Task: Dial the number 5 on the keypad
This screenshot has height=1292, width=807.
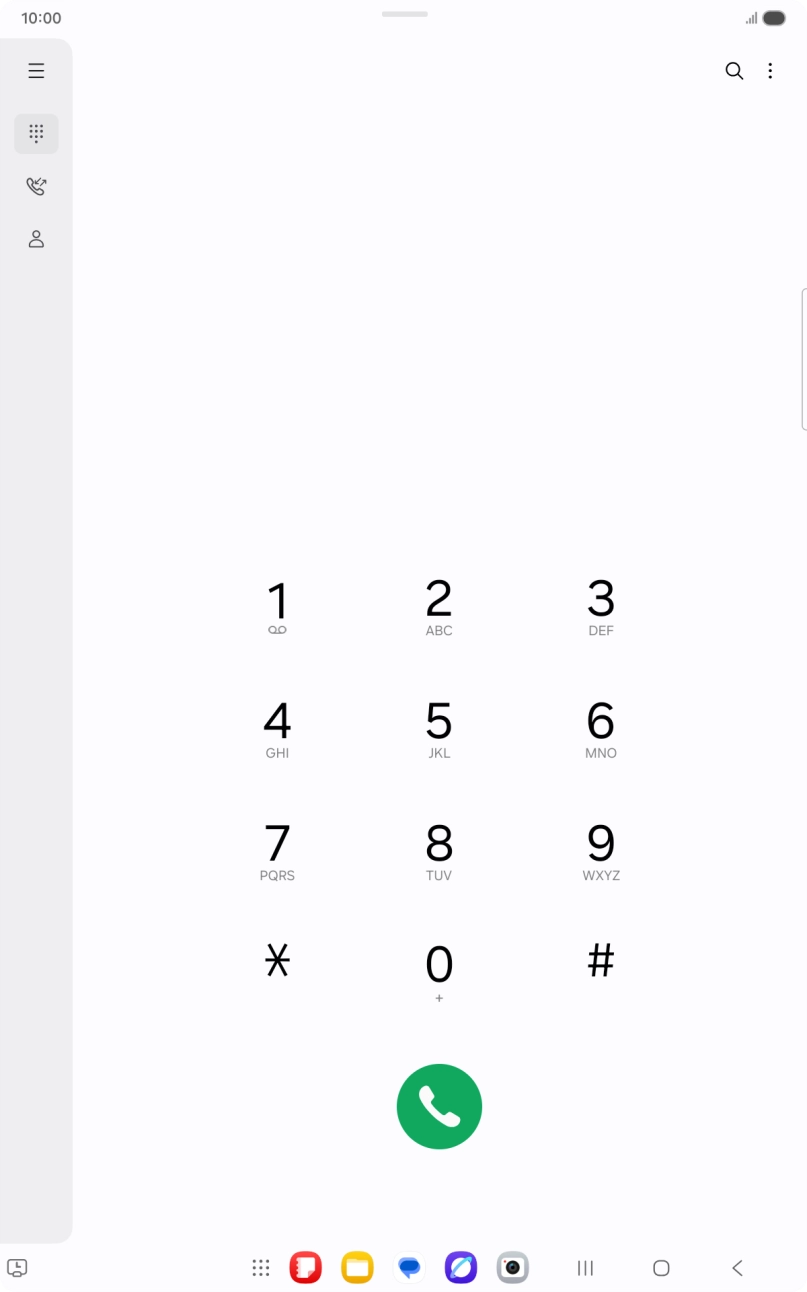Action: 439,728
